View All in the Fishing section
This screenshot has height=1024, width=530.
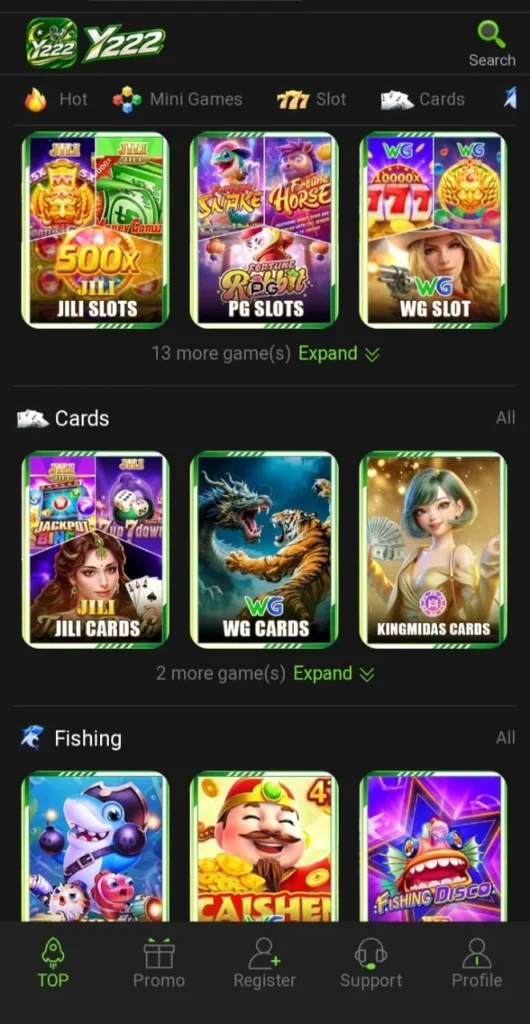pos(505,738)
